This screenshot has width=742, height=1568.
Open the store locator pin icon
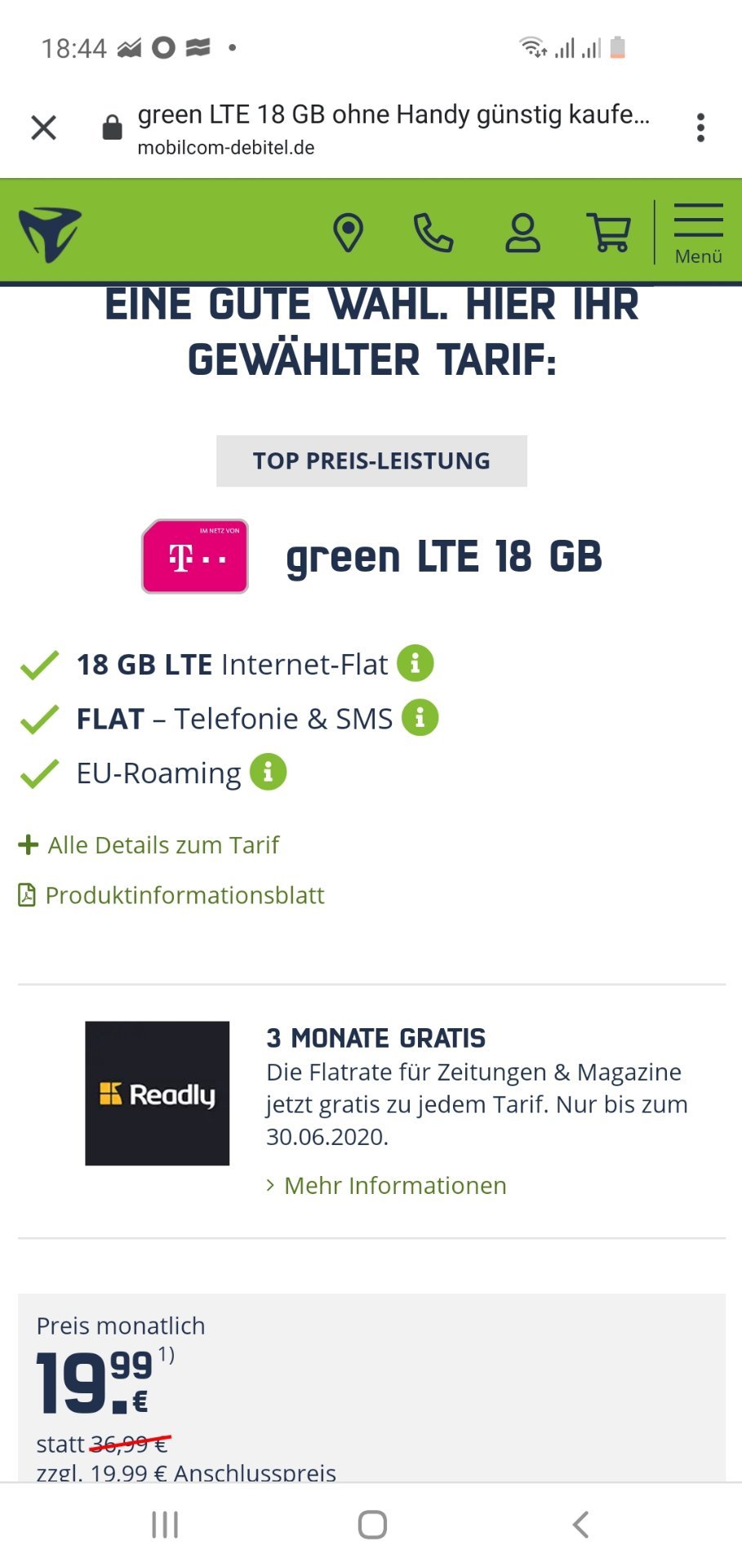pos(349,233)
